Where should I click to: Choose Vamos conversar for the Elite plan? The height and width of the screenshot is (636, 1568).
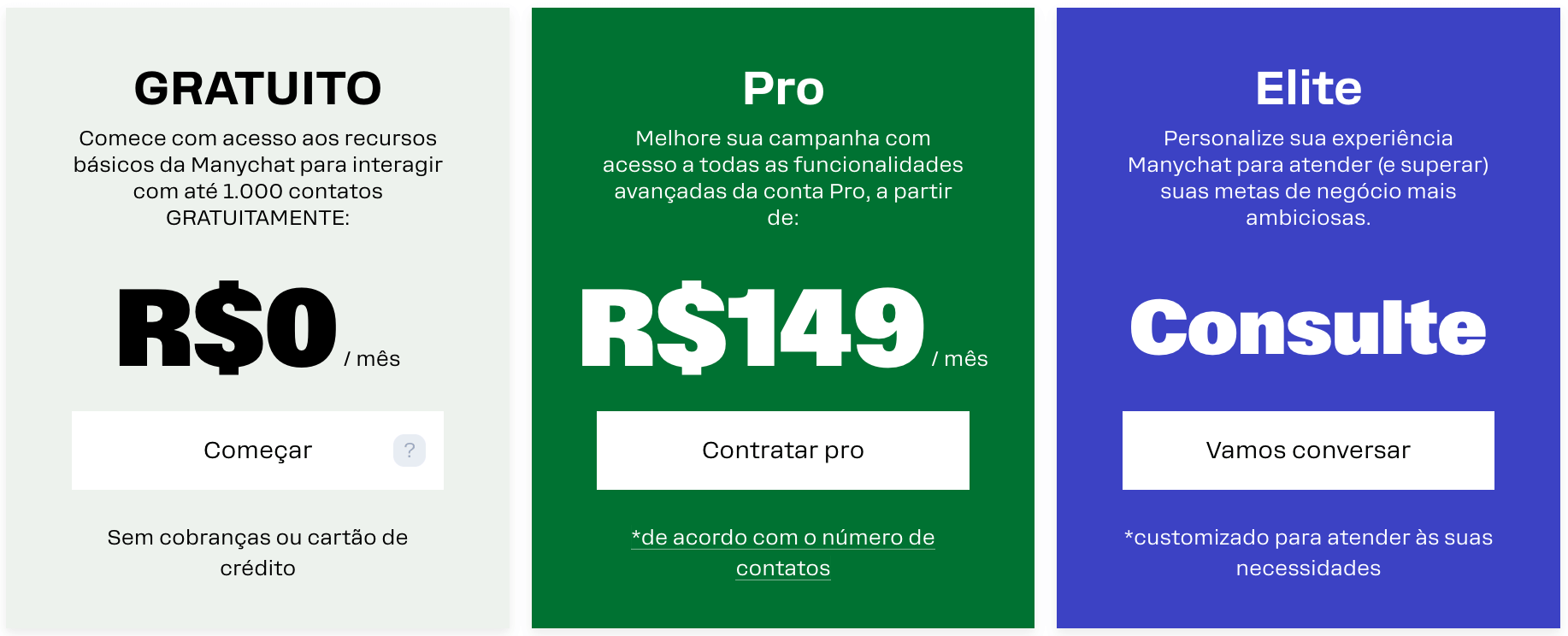pos(1307,450)
